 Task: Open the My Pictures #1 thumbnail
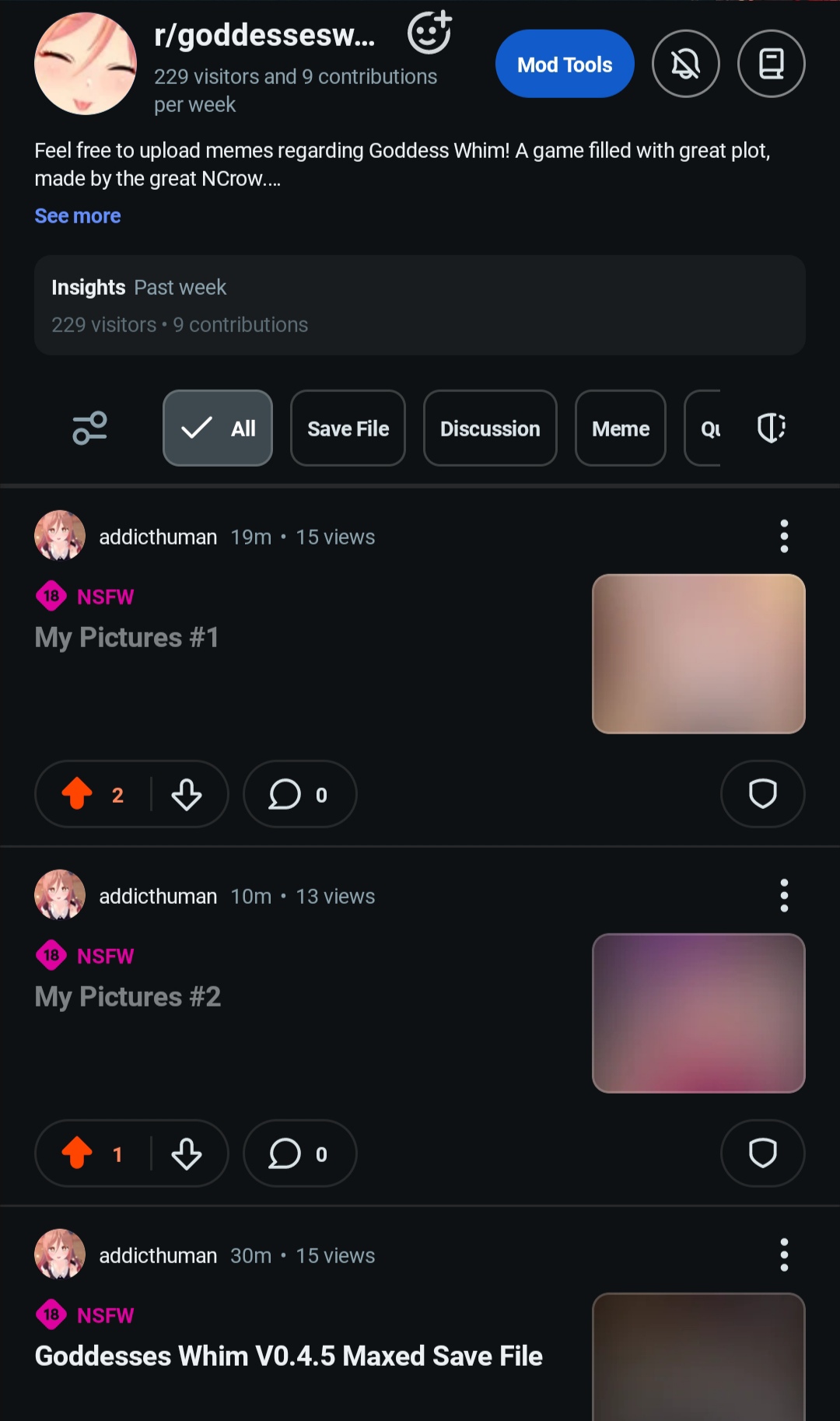click(x=698, y=654)
